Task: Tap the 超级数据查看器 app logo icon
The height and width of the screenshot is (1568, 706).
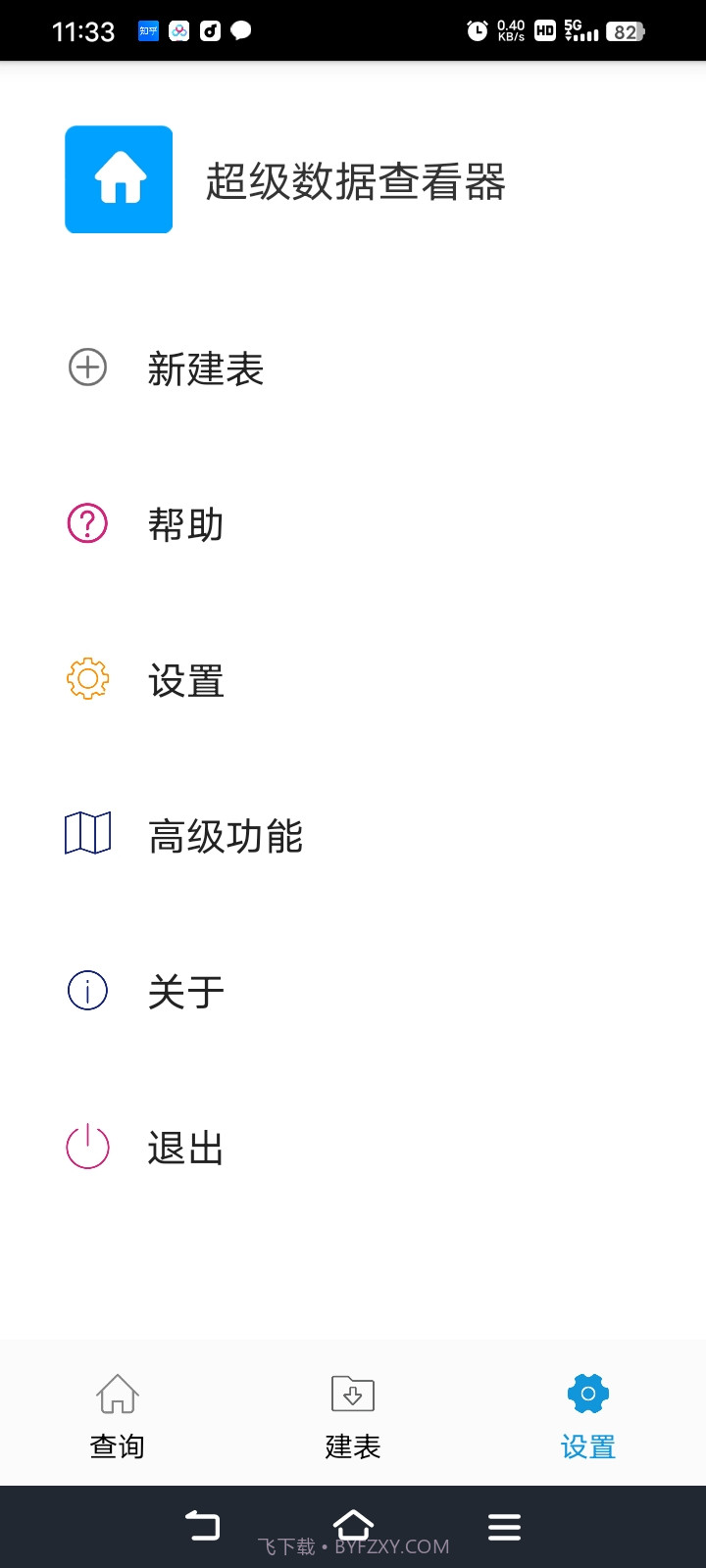Action: 119,179
